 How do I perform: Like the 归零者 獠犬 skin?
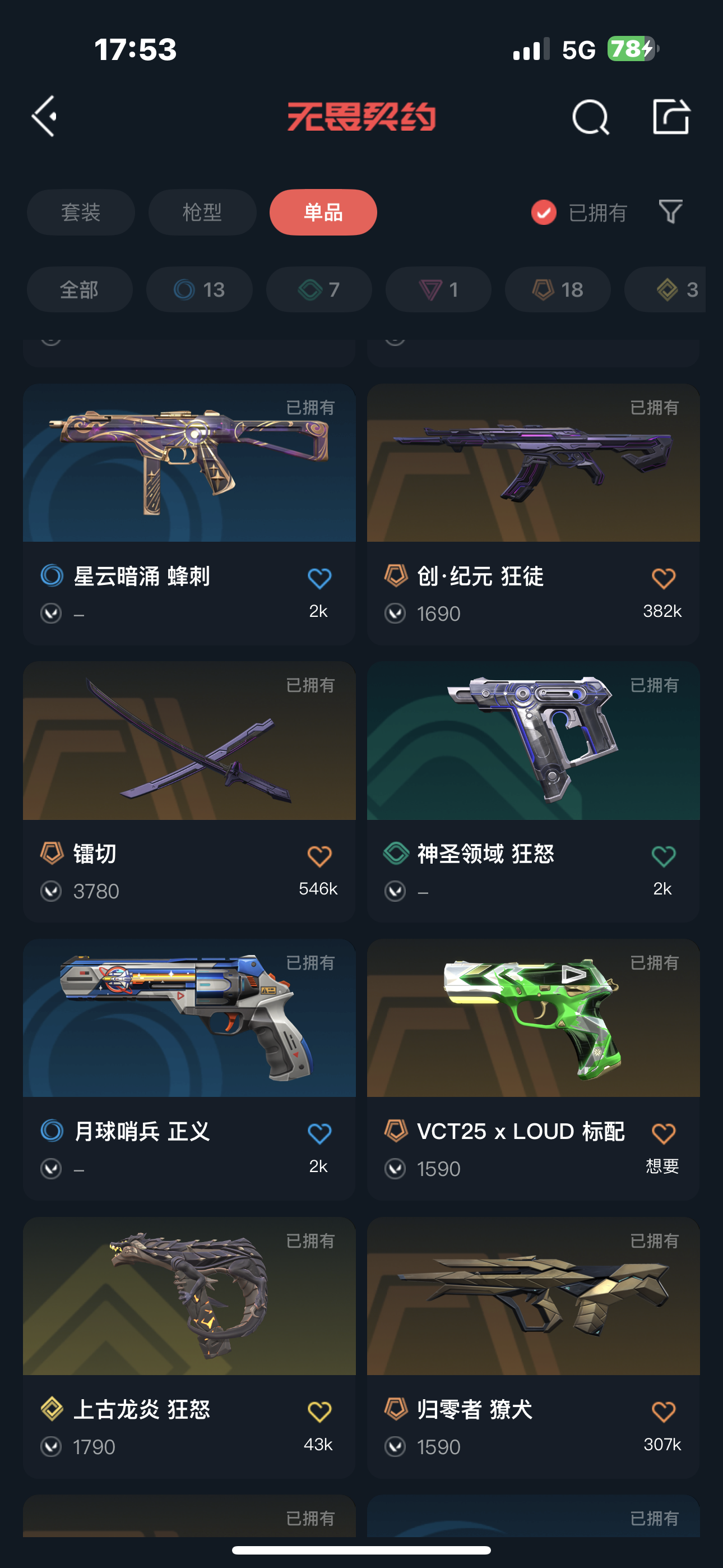[x=662, y=1411]
